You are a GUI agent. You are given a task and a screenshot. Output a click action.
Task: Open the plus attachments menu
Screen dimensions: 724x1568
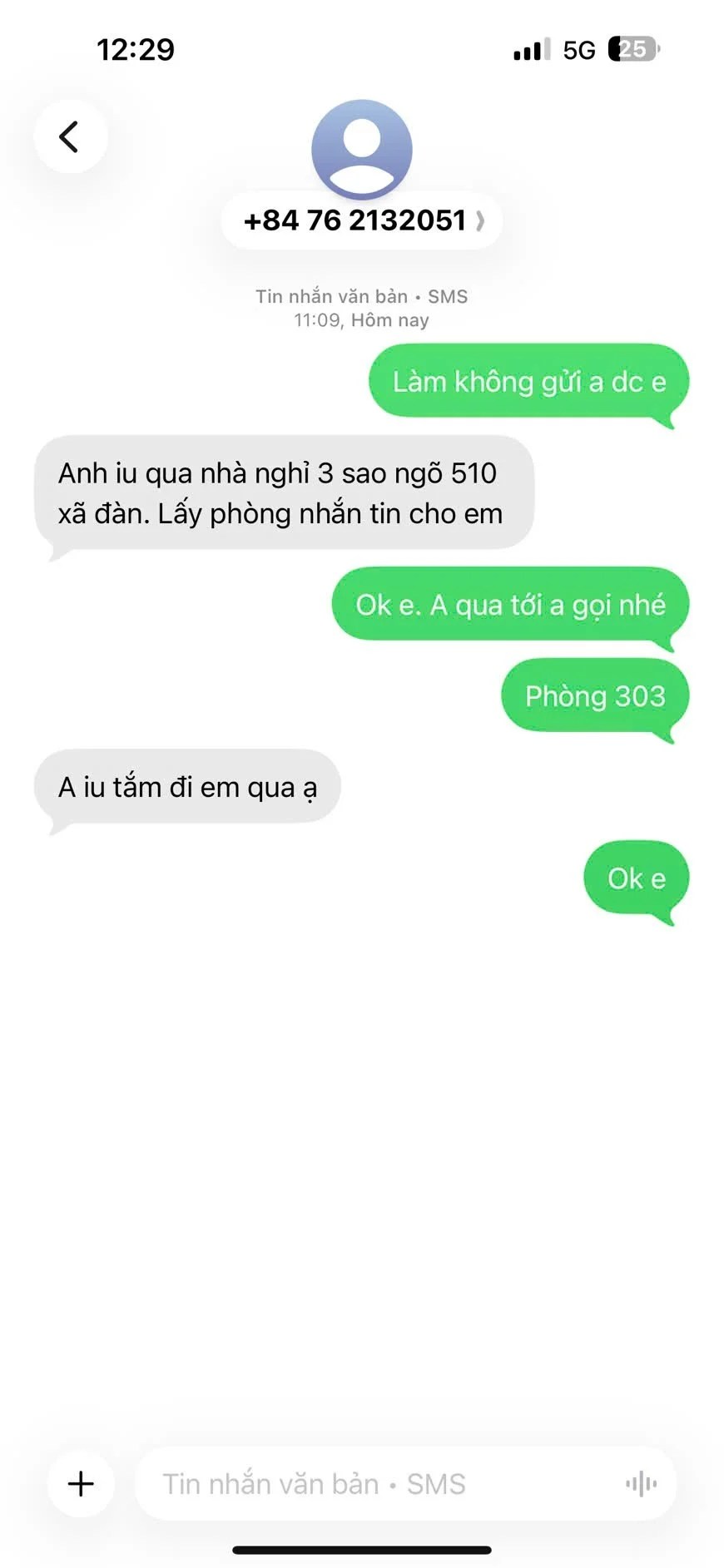click(81, 1483)
